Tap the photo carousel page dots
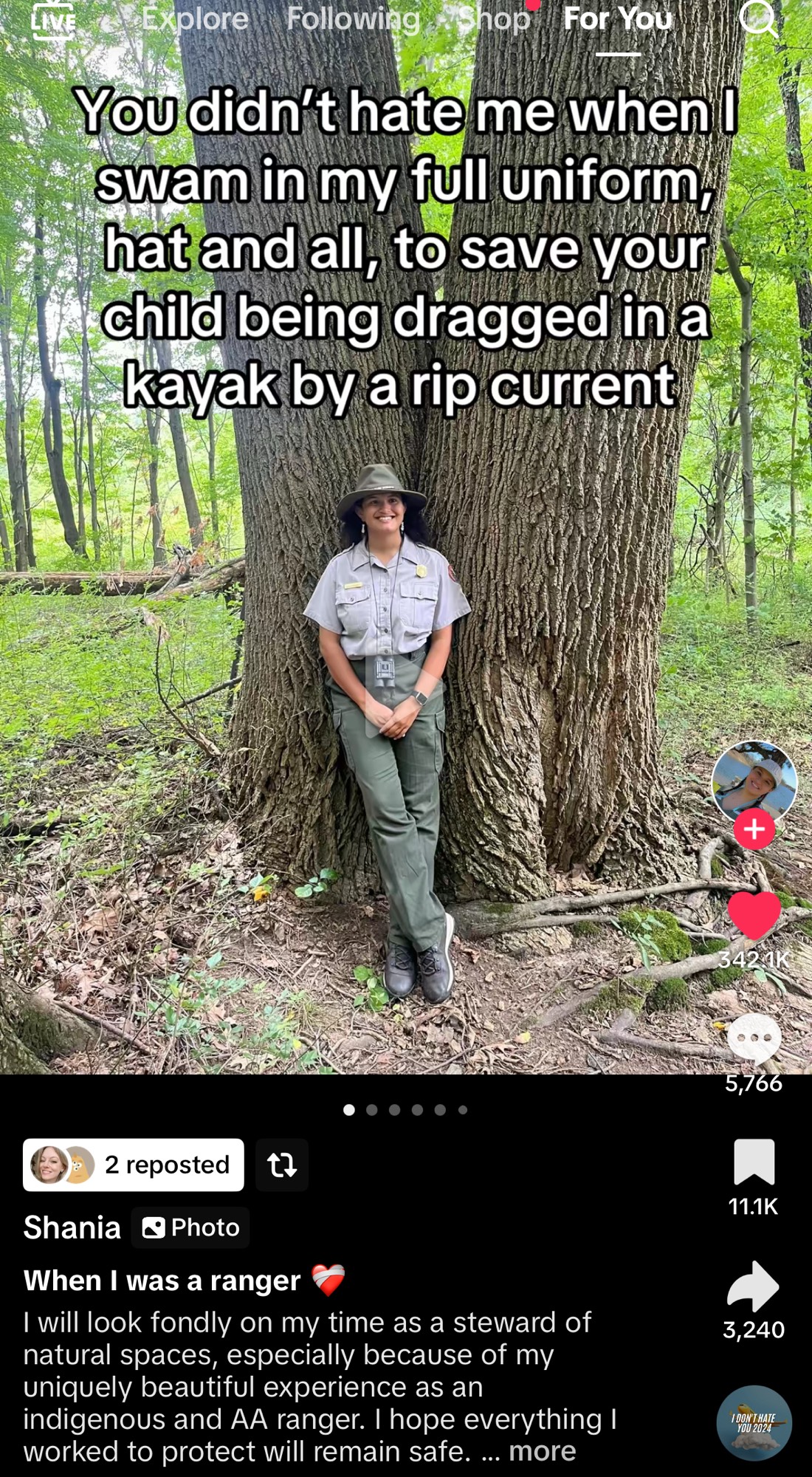 pyautogui.click(x=405, y=1109)
